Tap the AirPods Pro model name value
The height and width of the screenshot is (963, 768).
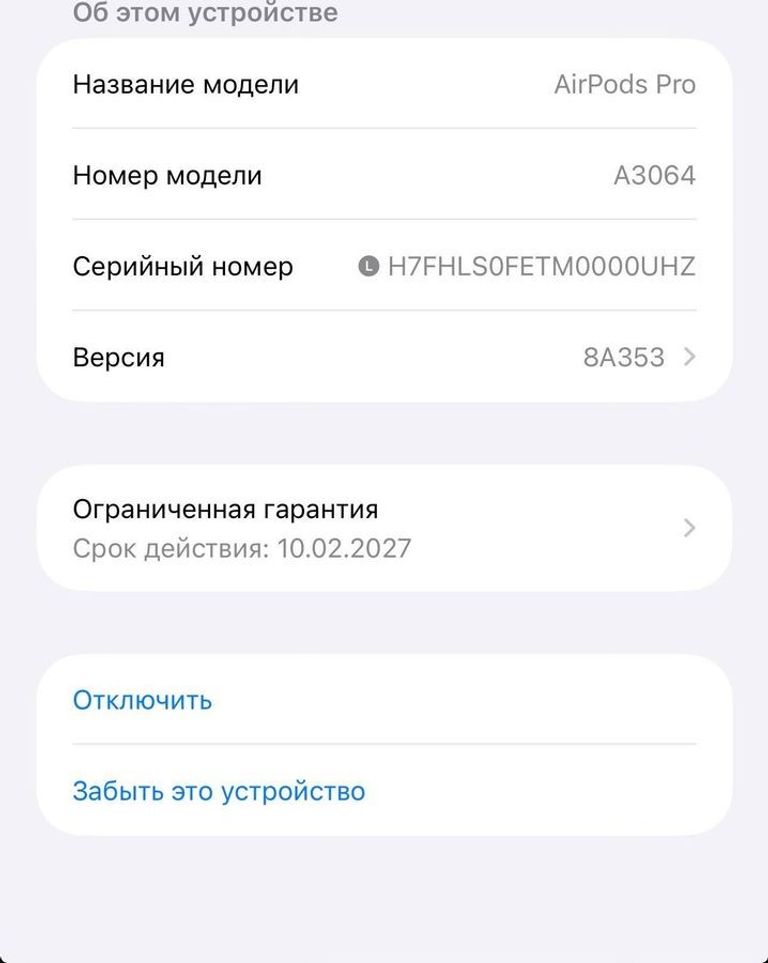(626, 85)
